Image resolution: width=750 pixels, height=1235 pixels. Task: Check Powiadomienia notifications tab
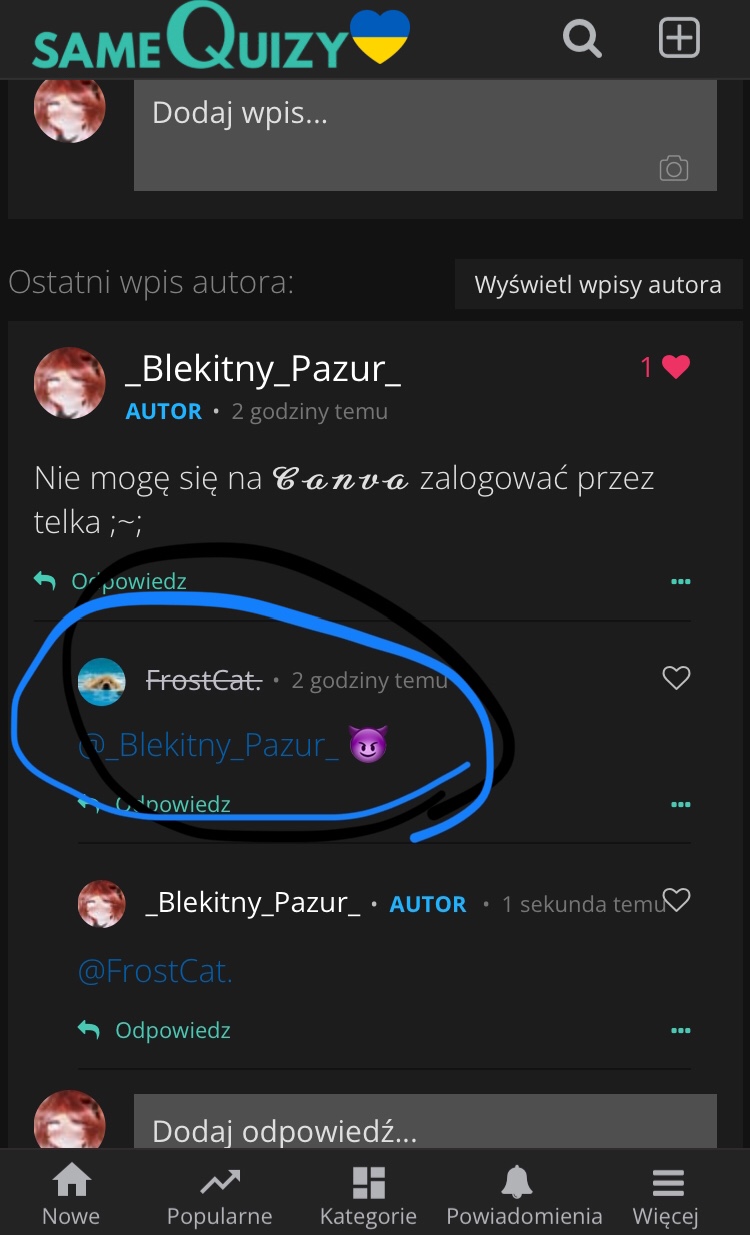tap(524, 1197)
